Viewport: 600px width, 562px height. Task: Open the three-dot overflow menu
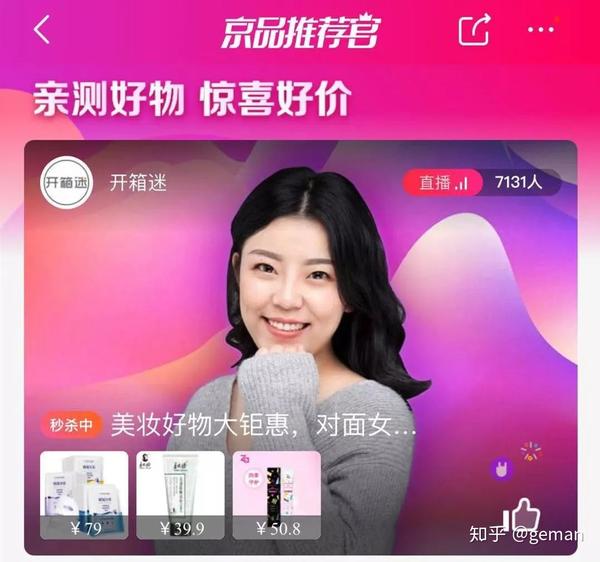coord(540,30)
